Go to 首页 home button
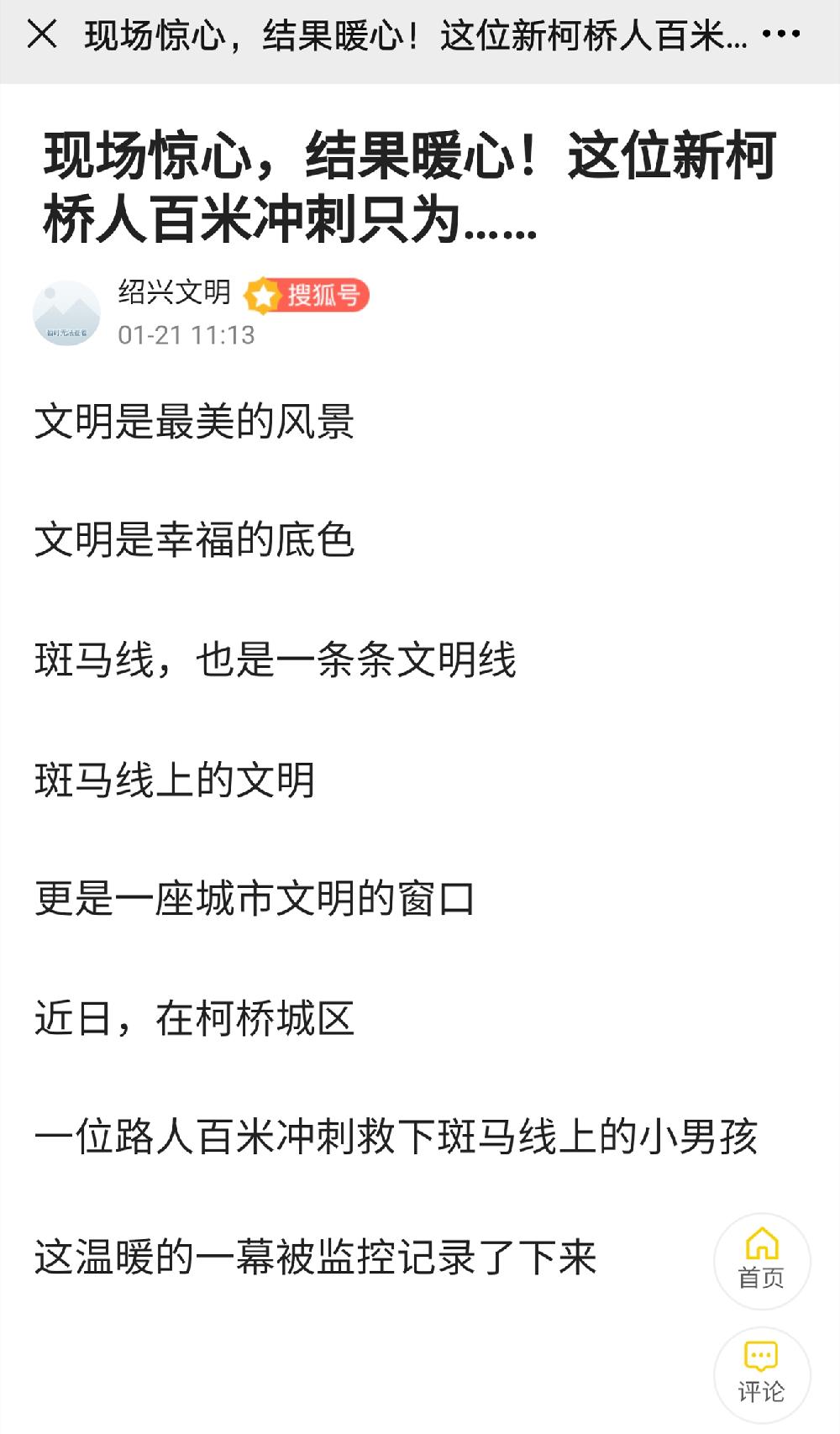Image resolution: width=840 pixels, height=1434 pixels. (761, 1260)
